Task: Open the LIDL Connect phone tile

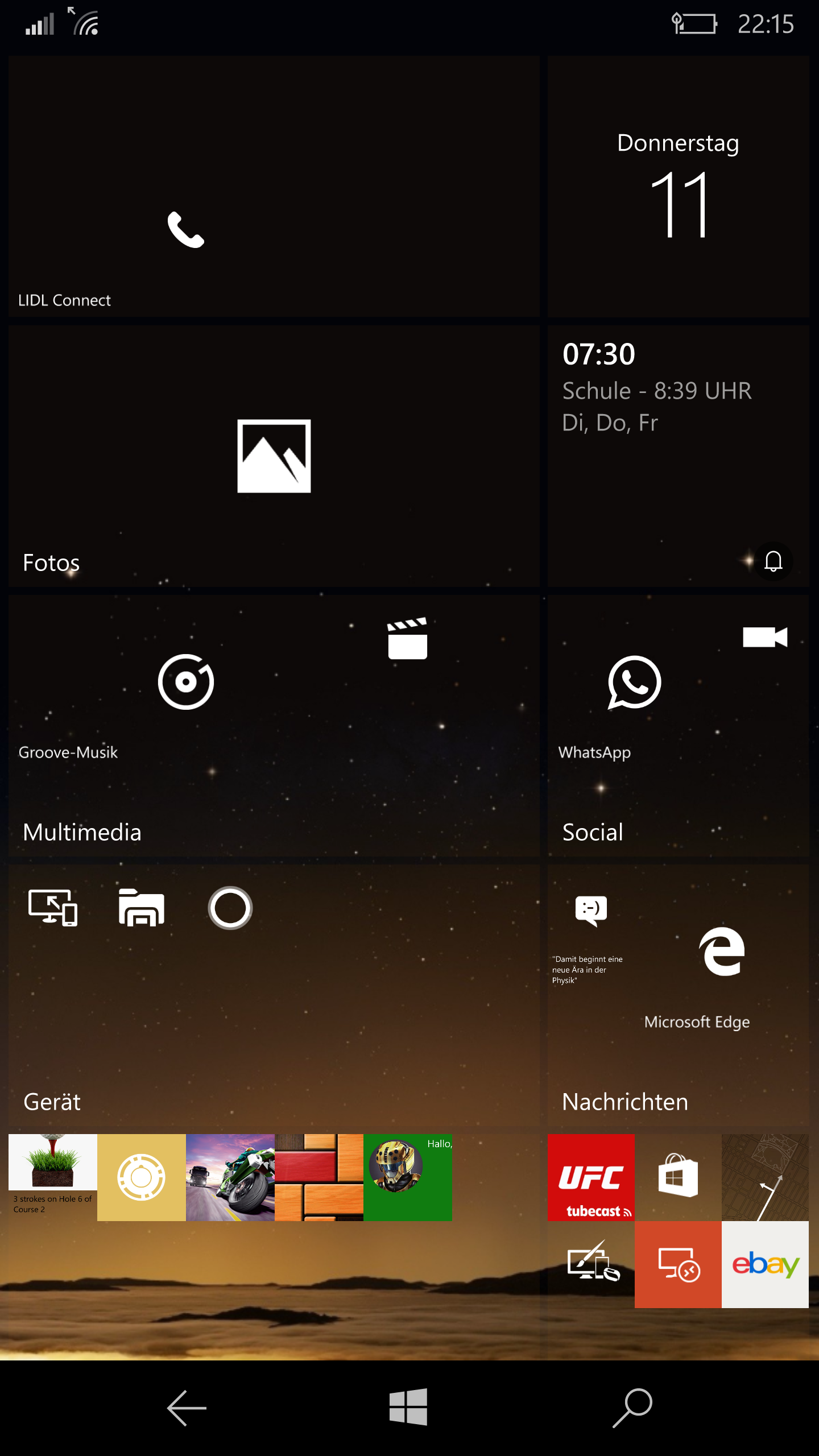Action: [x=274, y=186]
